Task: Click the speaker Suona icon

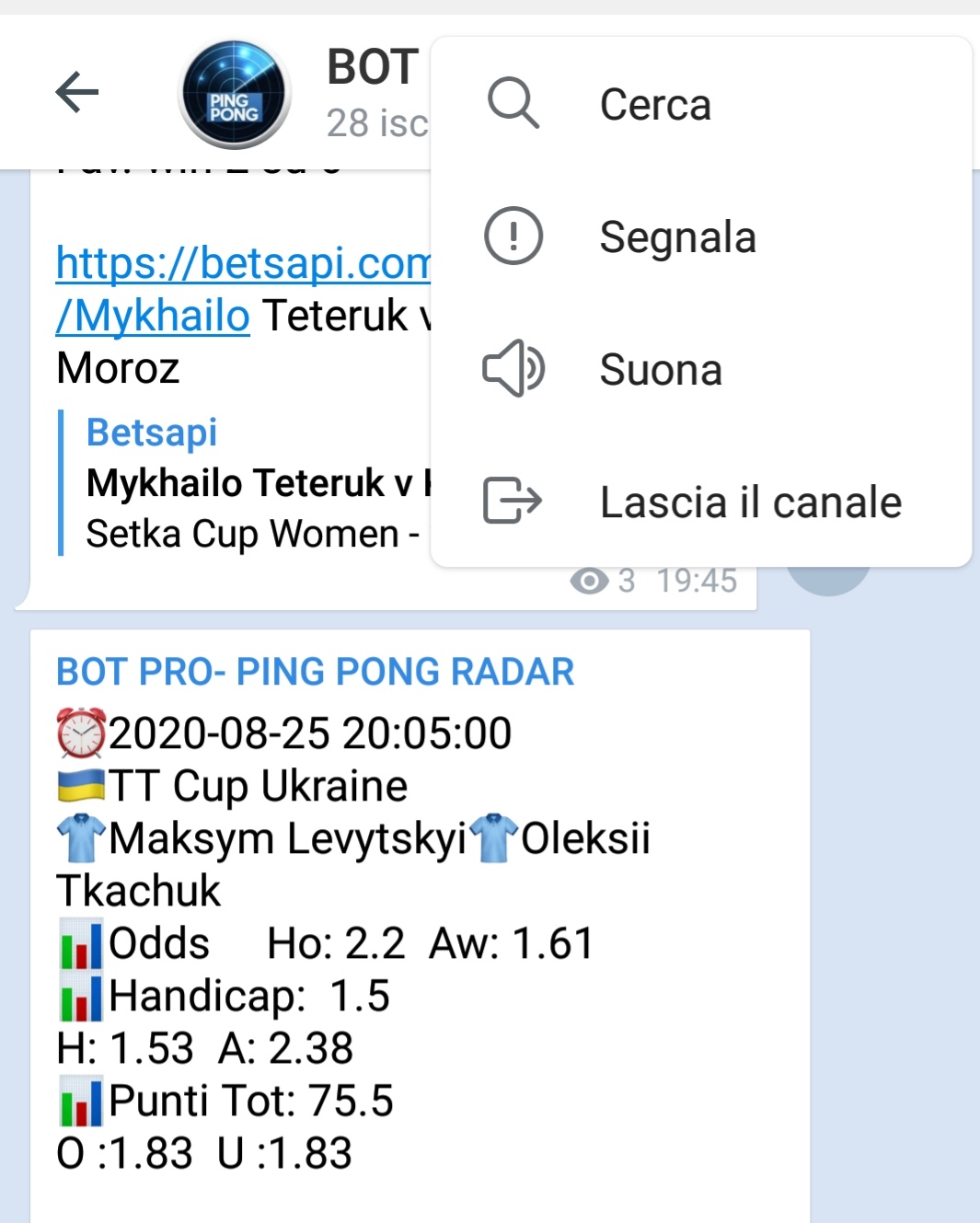Action: point(513,369)
